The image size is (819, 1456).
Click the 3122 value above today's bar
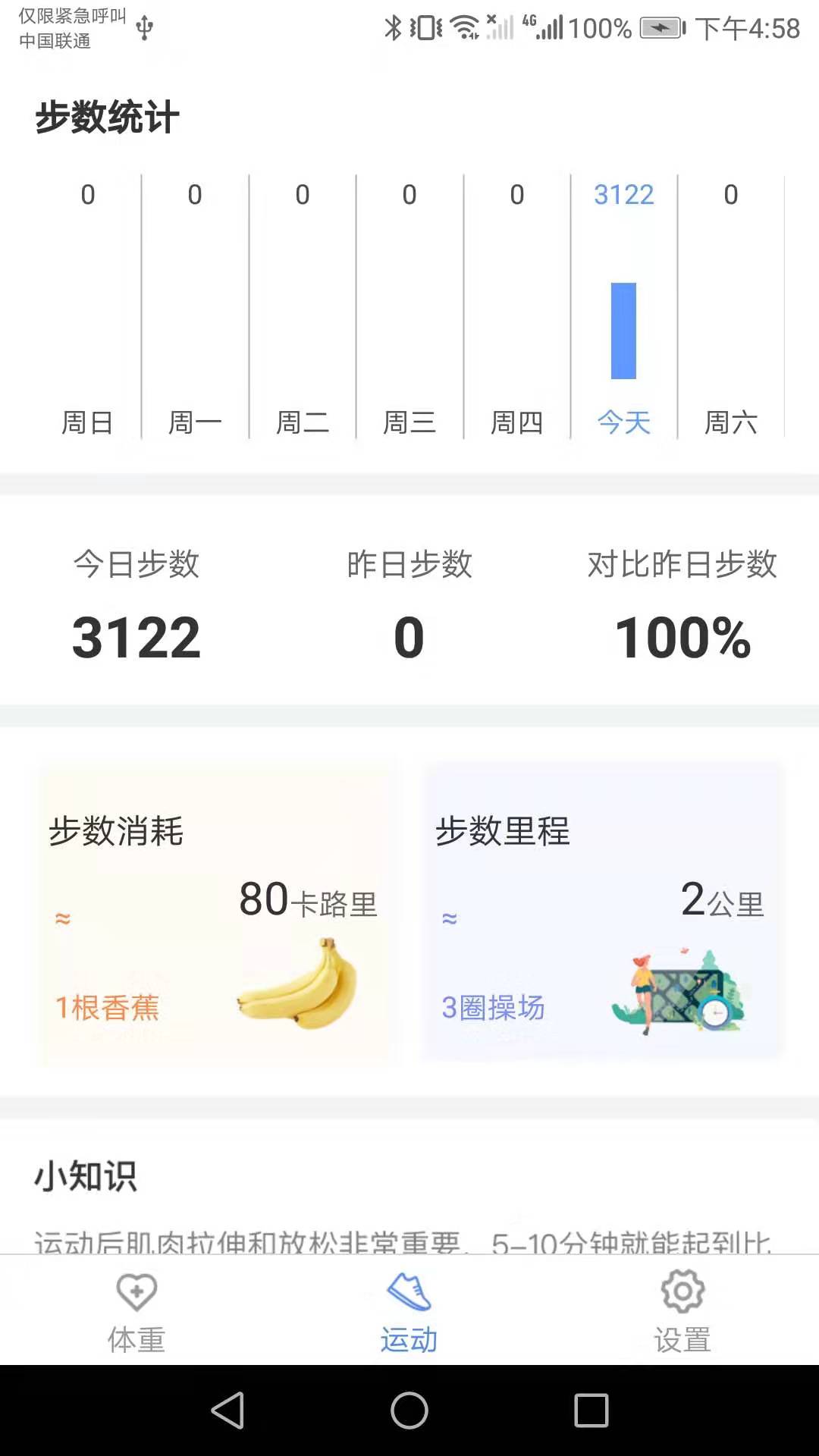tap(623, 195)
